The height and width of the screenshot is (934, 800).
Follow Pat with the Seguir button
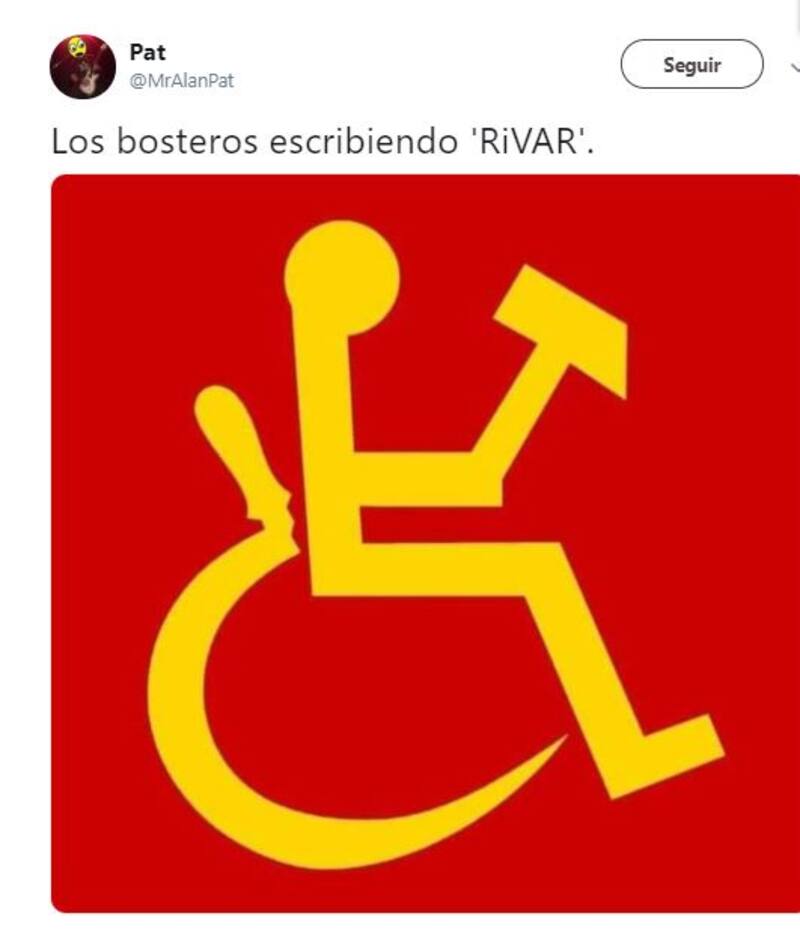tap(691, 65)
